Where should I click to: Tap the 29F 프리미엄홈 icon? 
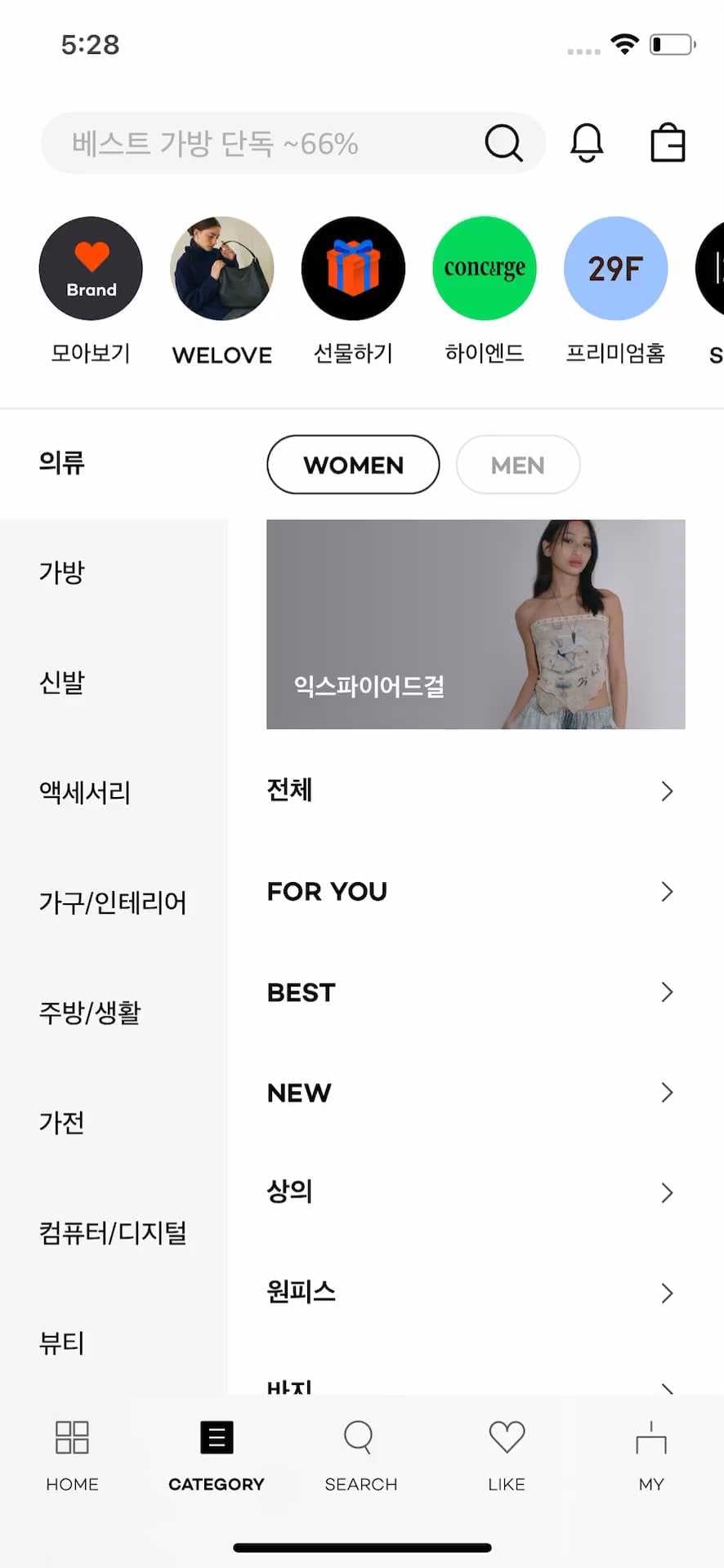tap(615, 268)
